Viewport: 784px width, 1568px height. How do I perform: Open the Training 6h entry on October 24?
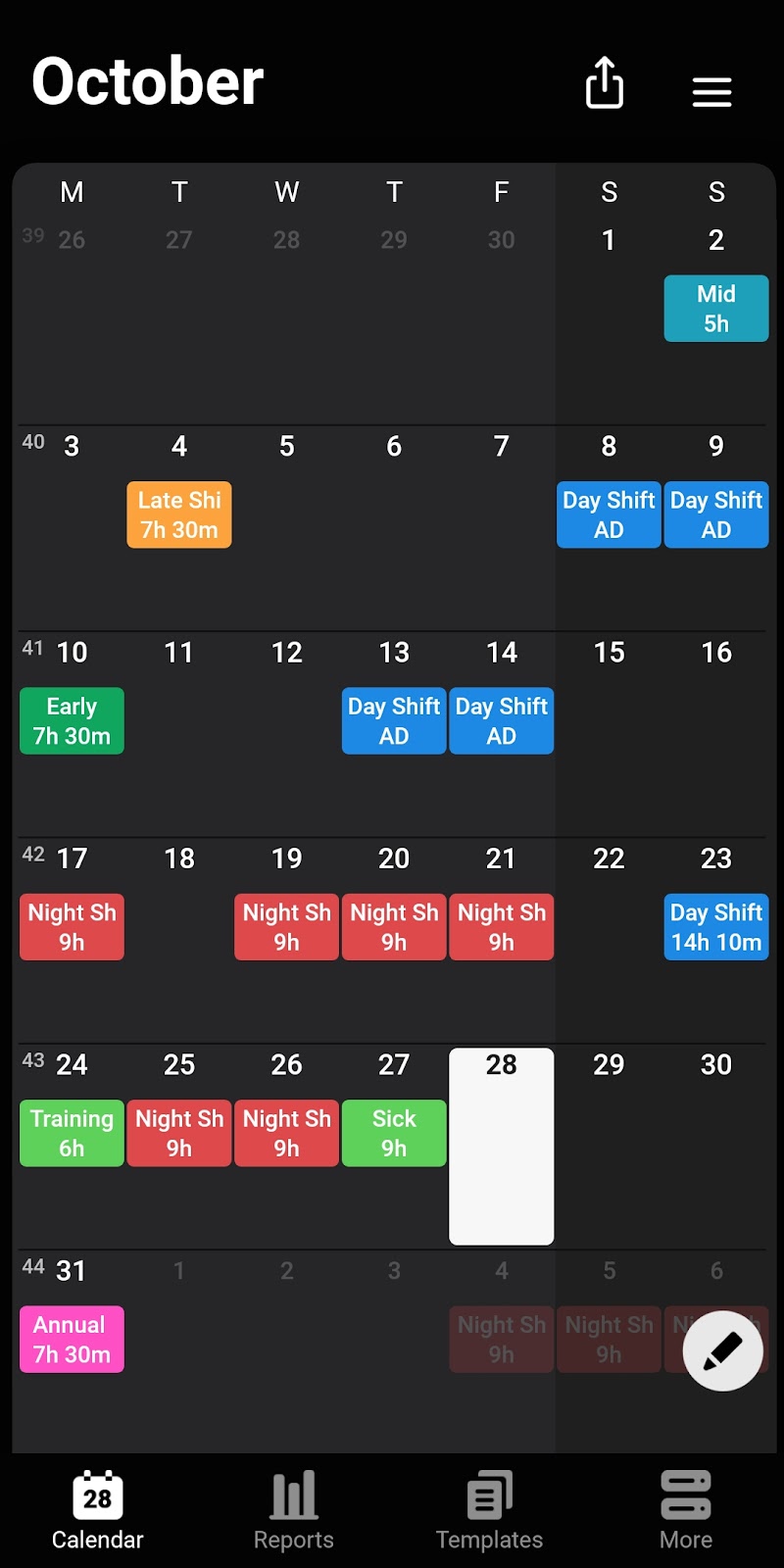[72, 1133]
